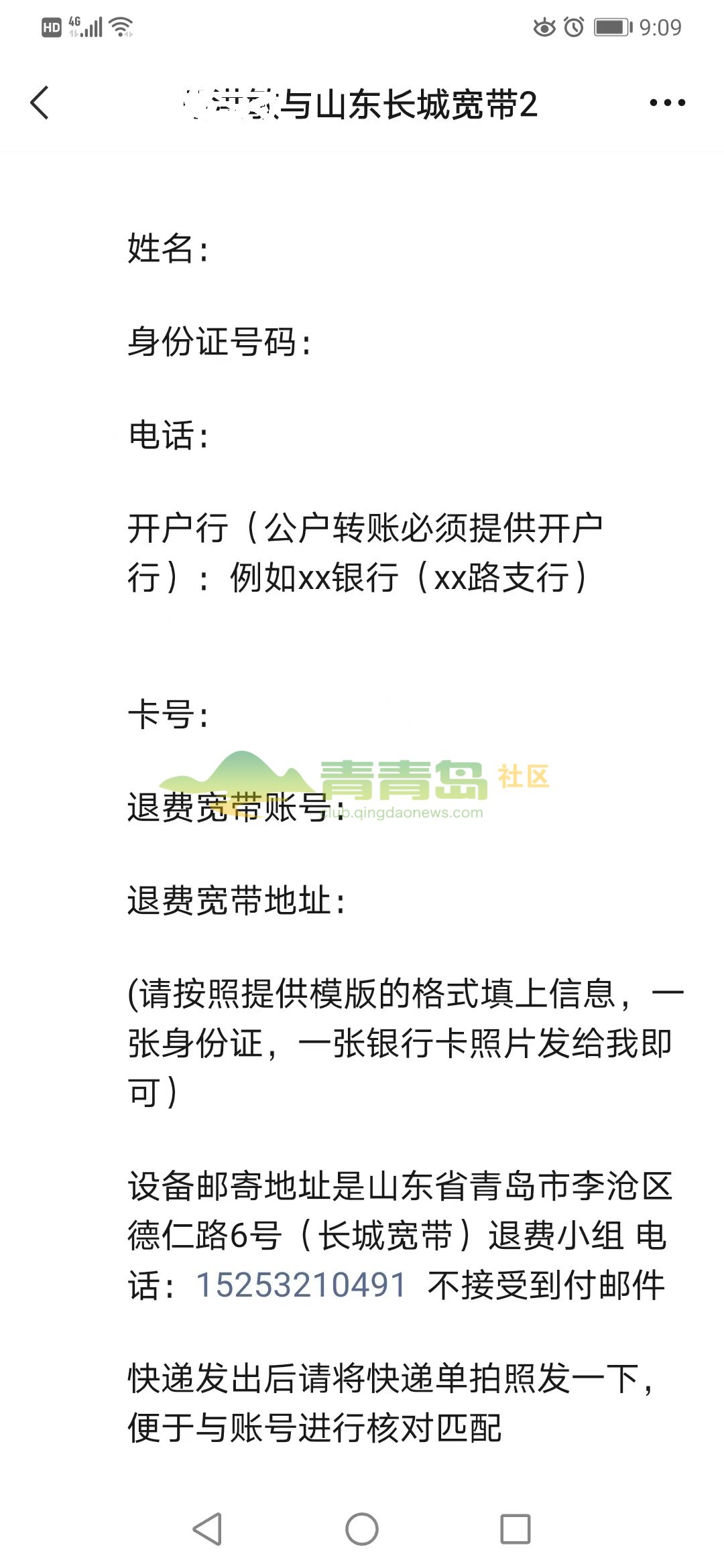Viewport: 724px width, 1568px height.
Task: Go to the home screen via circle button
Action: 362,1529
